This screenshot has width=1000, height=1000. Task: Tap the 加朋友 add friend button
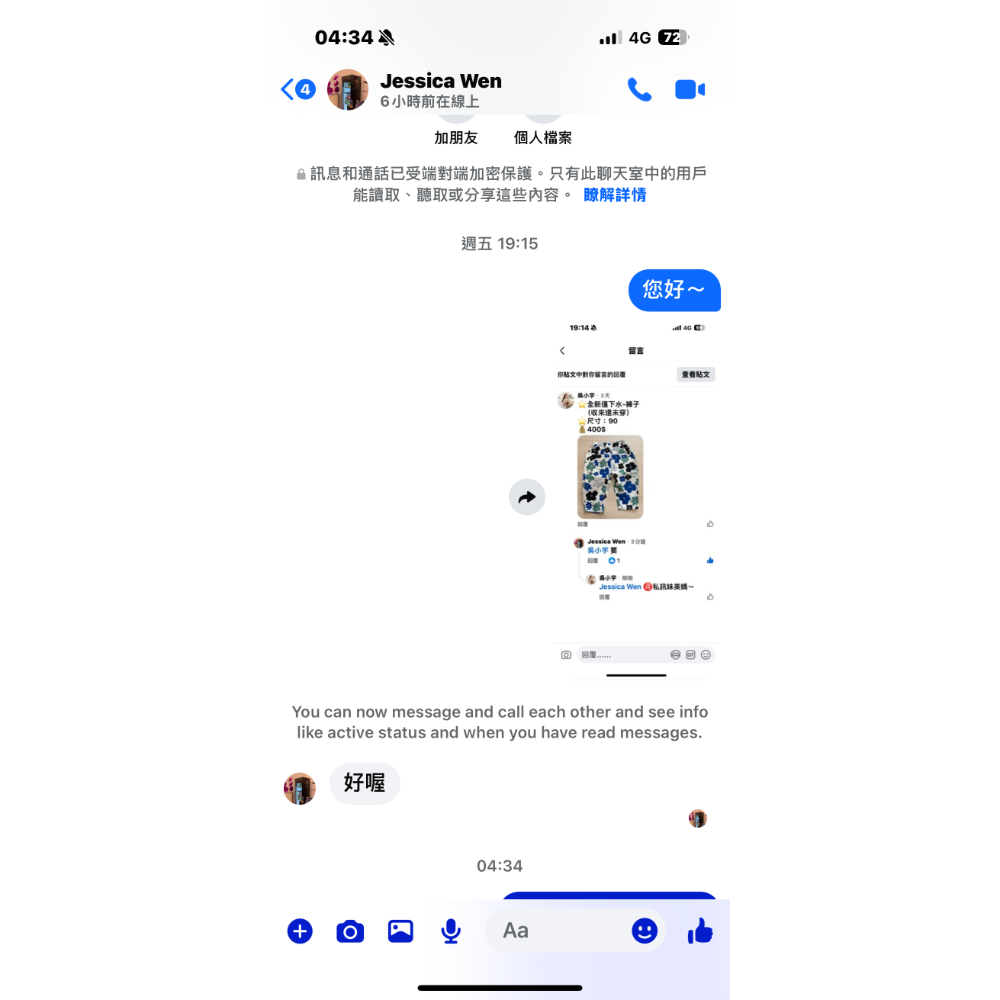(x=456, y=137)
